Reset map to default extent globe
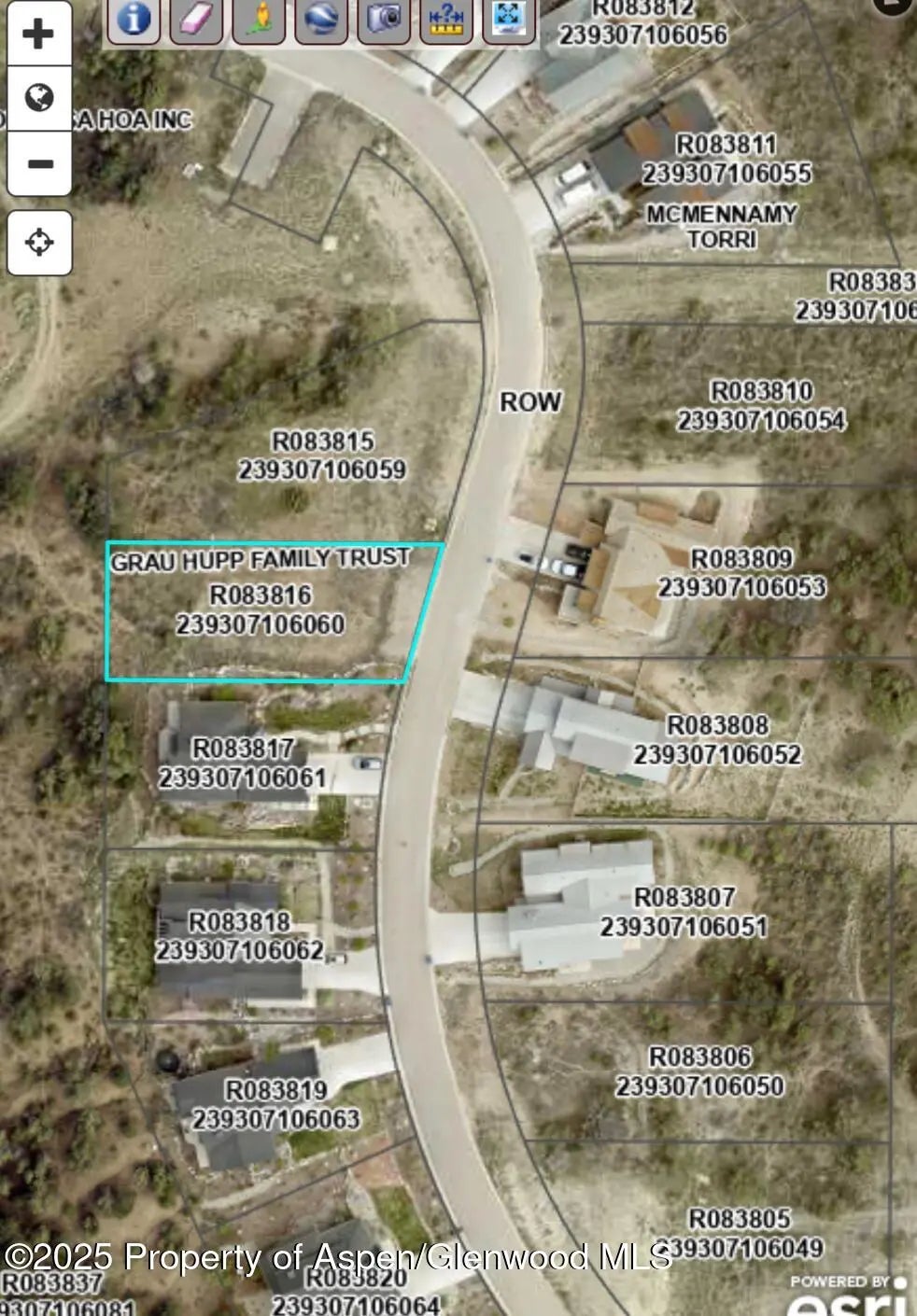This screenshot has height=1316, width=917. point(38,98)
